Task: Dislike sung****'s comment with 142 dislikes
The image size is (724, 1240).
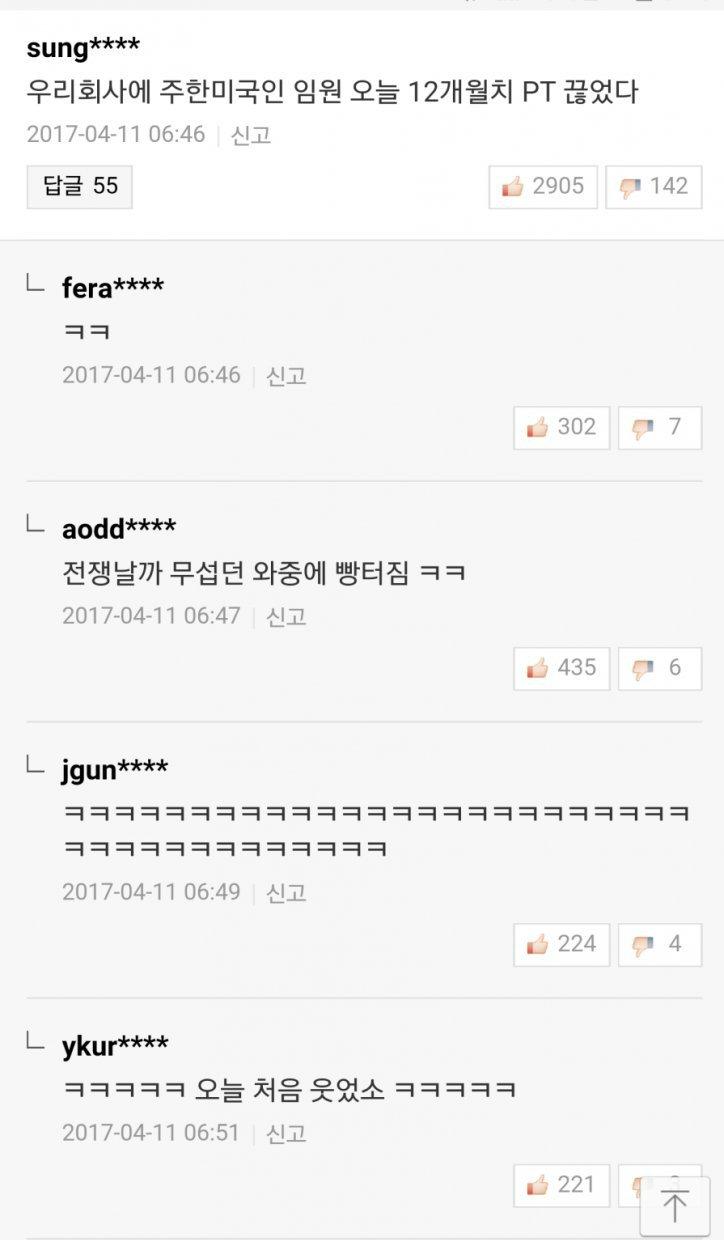Action: click(x=654, y=187)
